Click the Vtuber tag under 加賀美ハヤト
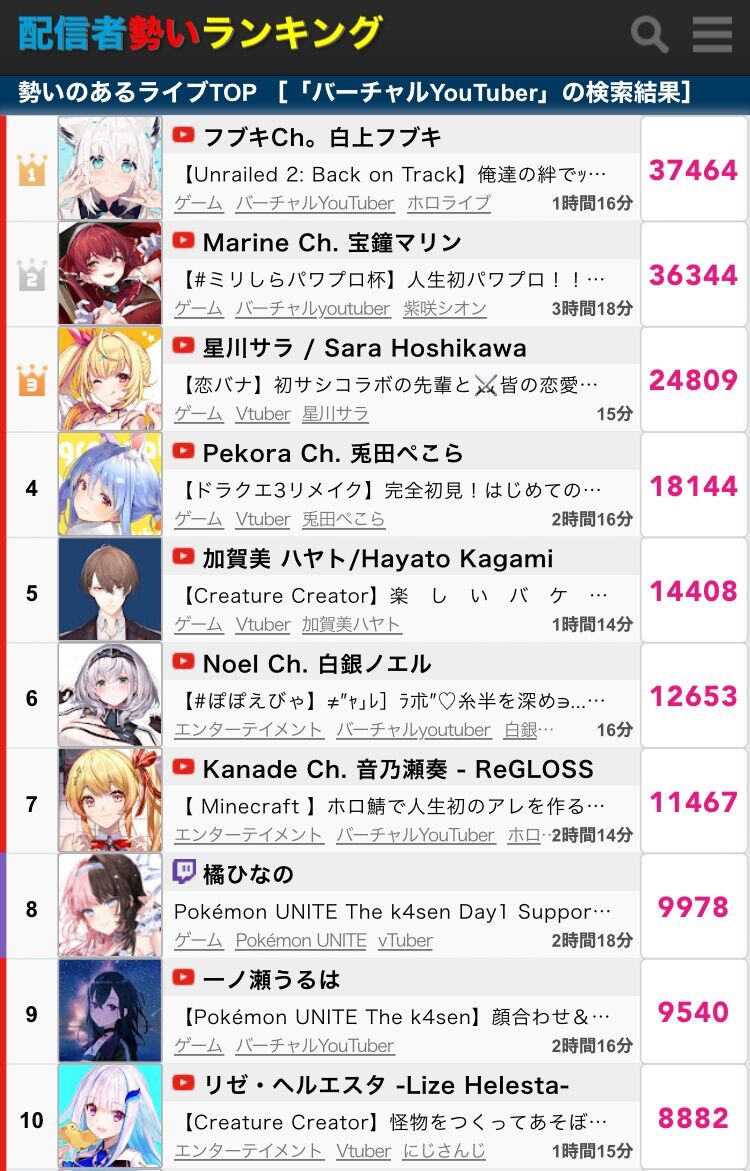Viewport: 750px width, 1171px height. coord(263,624)
